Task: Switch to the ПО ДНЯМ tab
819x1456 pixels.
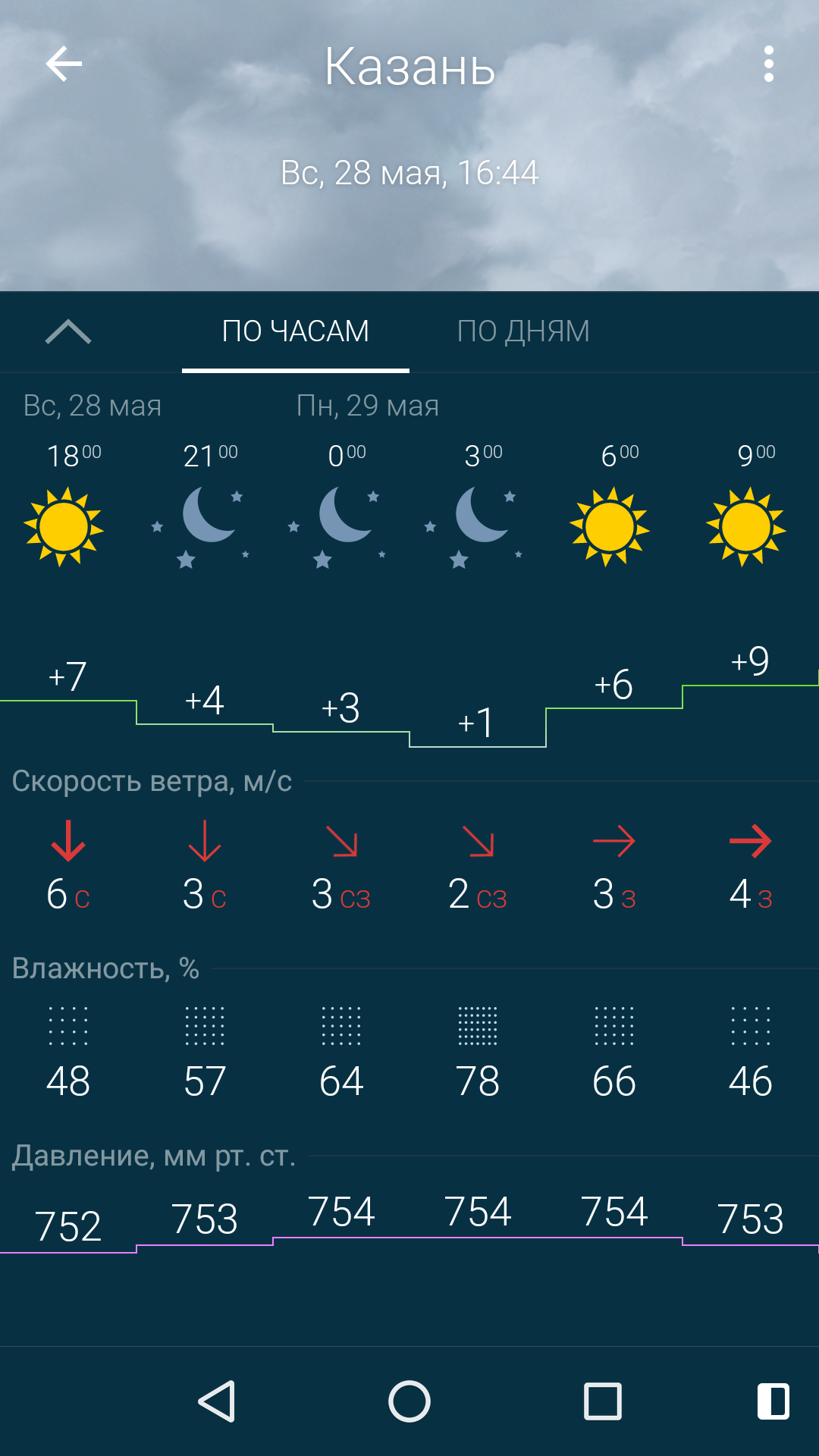Action: tap(523, 332)
